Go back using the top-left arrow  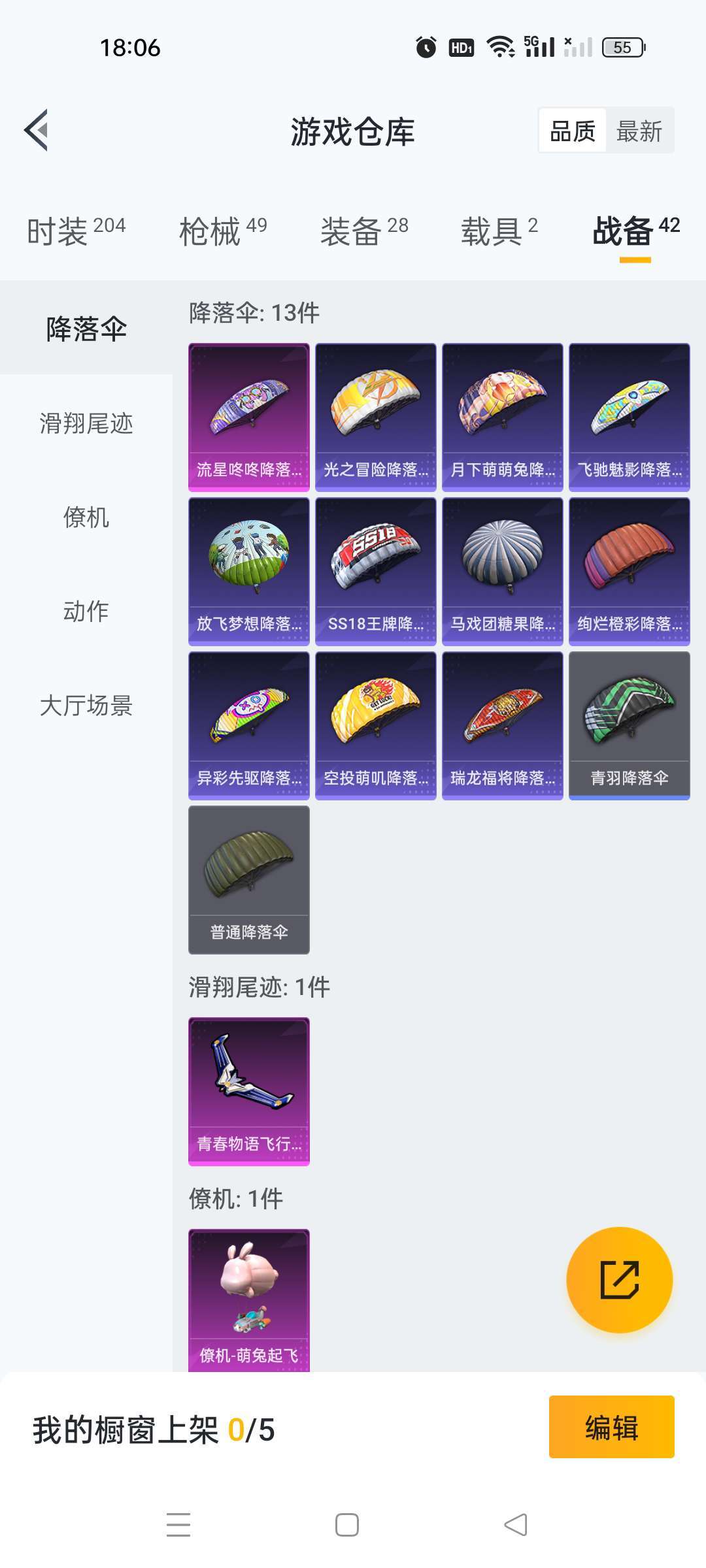pyautogui.click(x=37, y=130)
